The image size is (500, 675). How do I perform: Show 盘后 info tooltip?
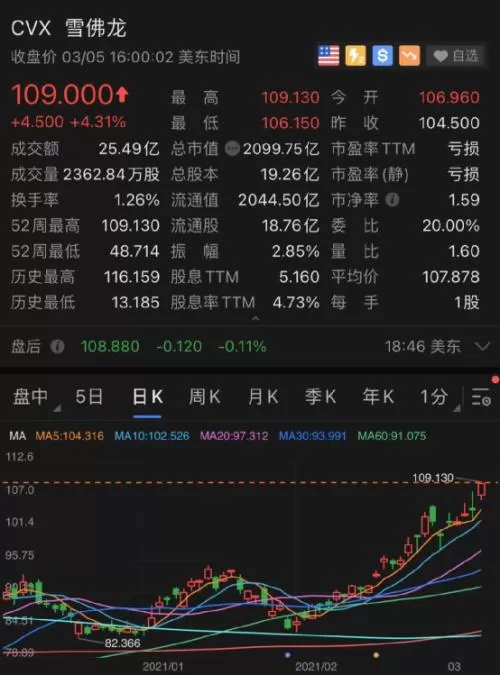(x=57, y=346)
